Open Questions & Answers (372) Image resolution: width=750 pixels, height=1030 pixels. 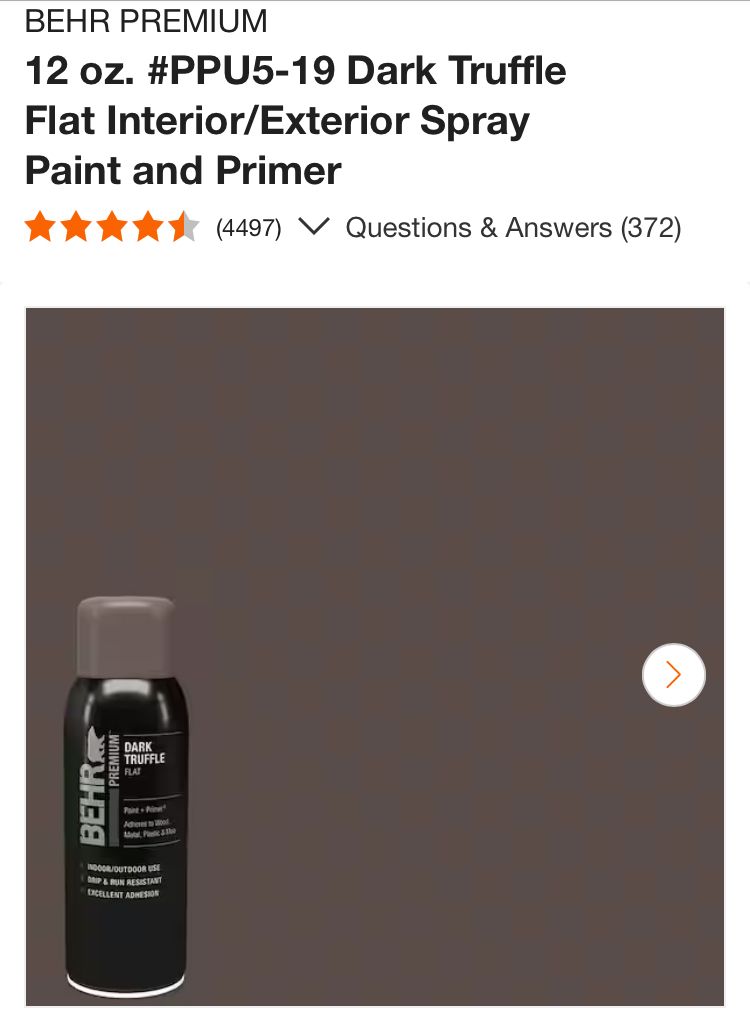click(513, 228)
